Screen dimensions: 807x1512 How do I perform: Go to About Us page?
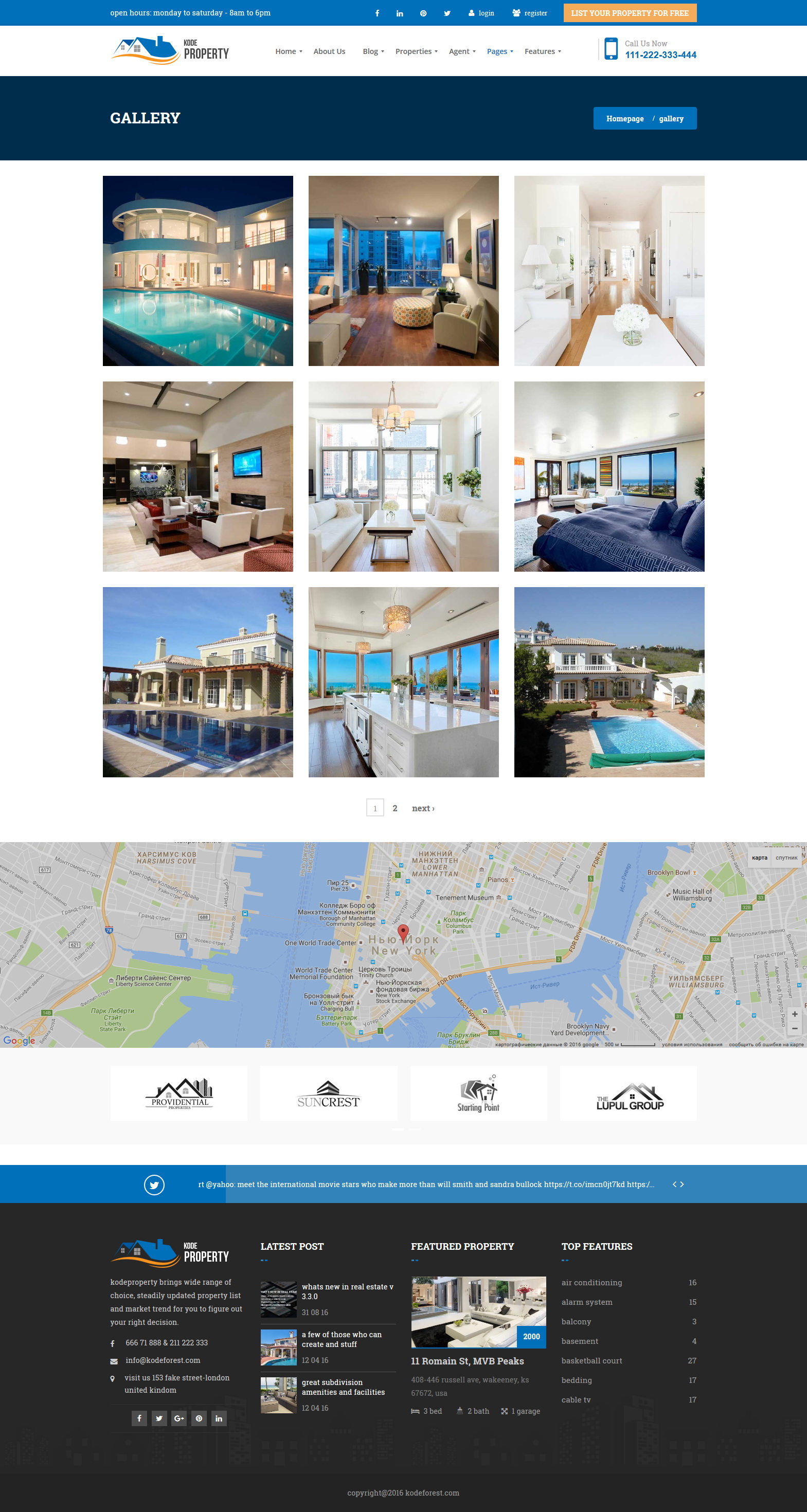tap(329, 51)
